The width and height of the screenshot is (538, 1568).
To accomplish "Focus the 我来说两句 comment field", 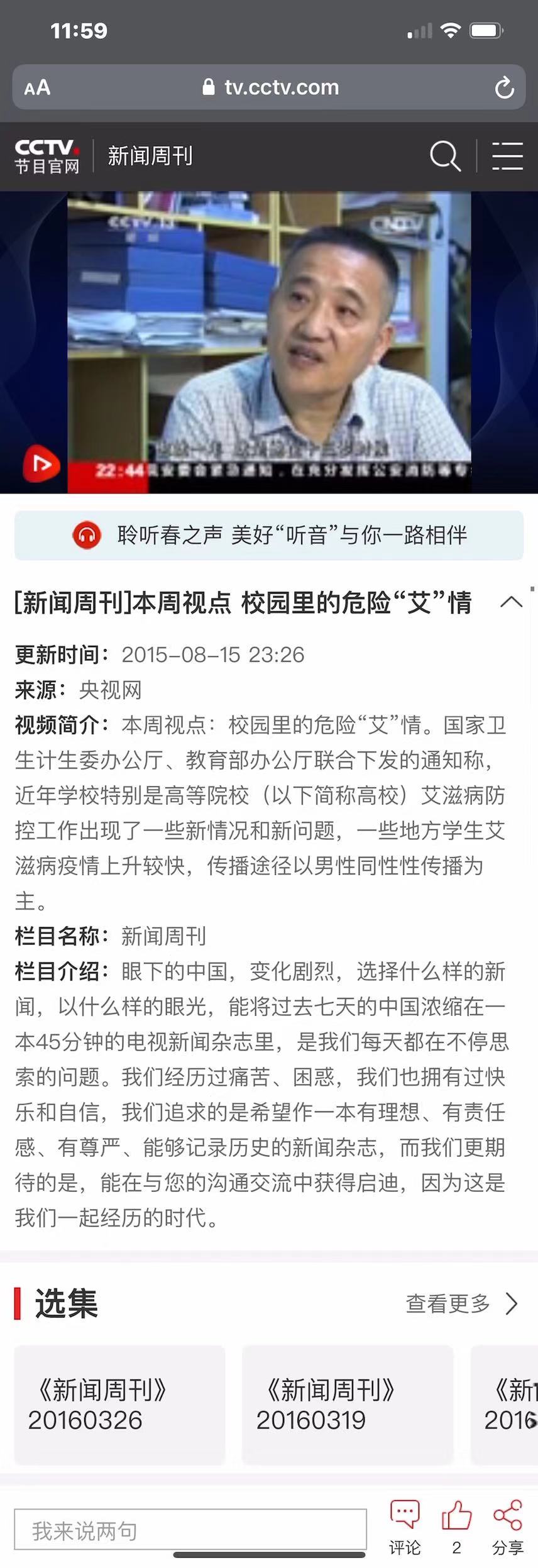I will (190, 1530).
